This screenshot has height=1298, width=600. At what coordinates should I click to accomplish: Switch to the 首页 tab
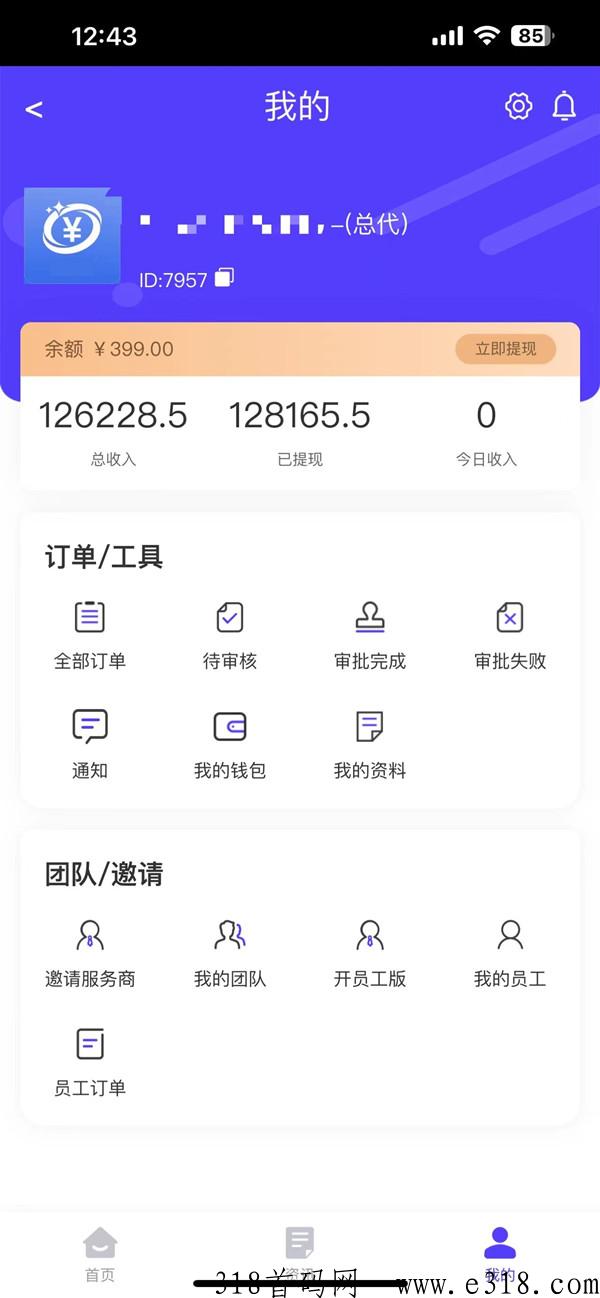99,1254
